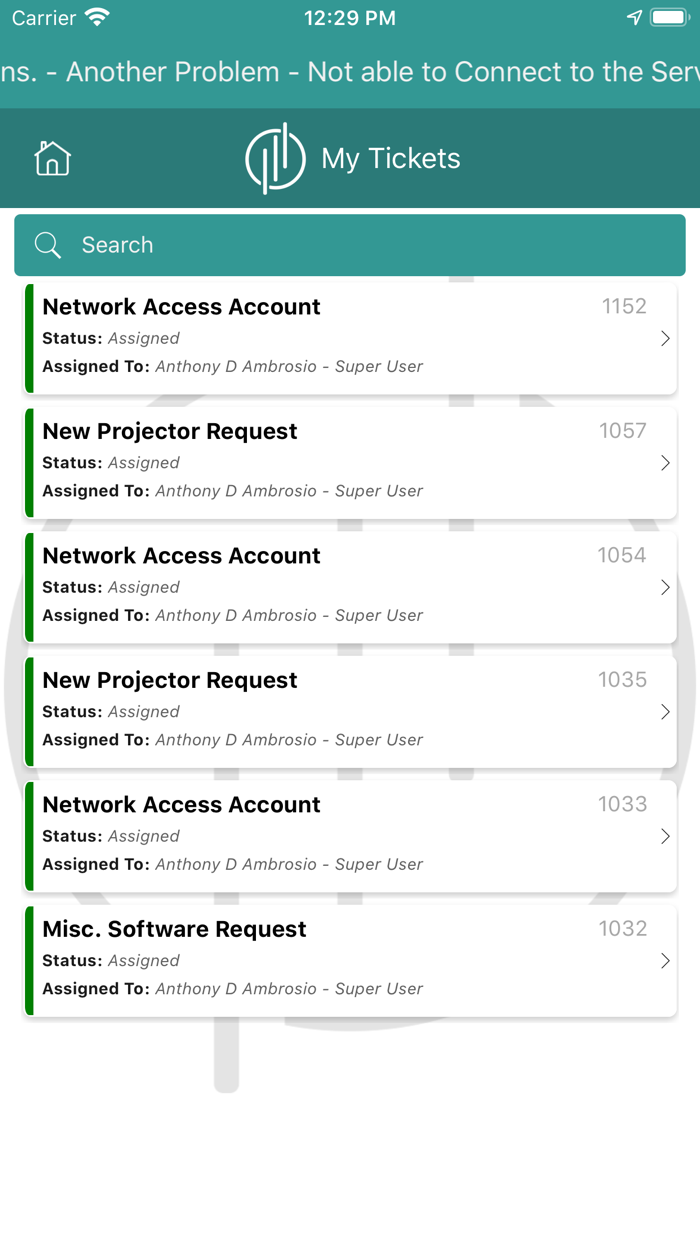Tap the Search field
The image size is (700, 1244).
click(x=350, y=245)
